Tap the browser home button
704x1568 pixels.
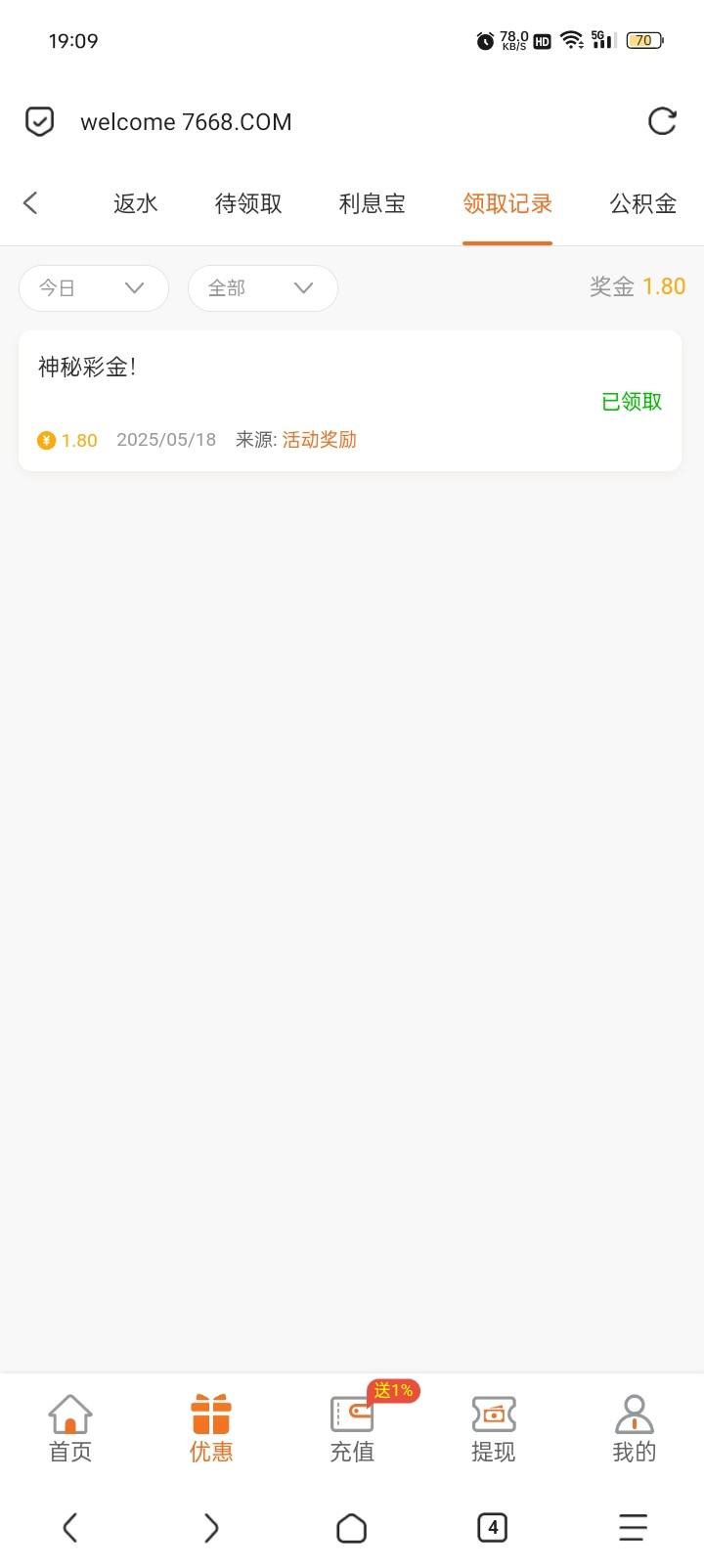351,1528
